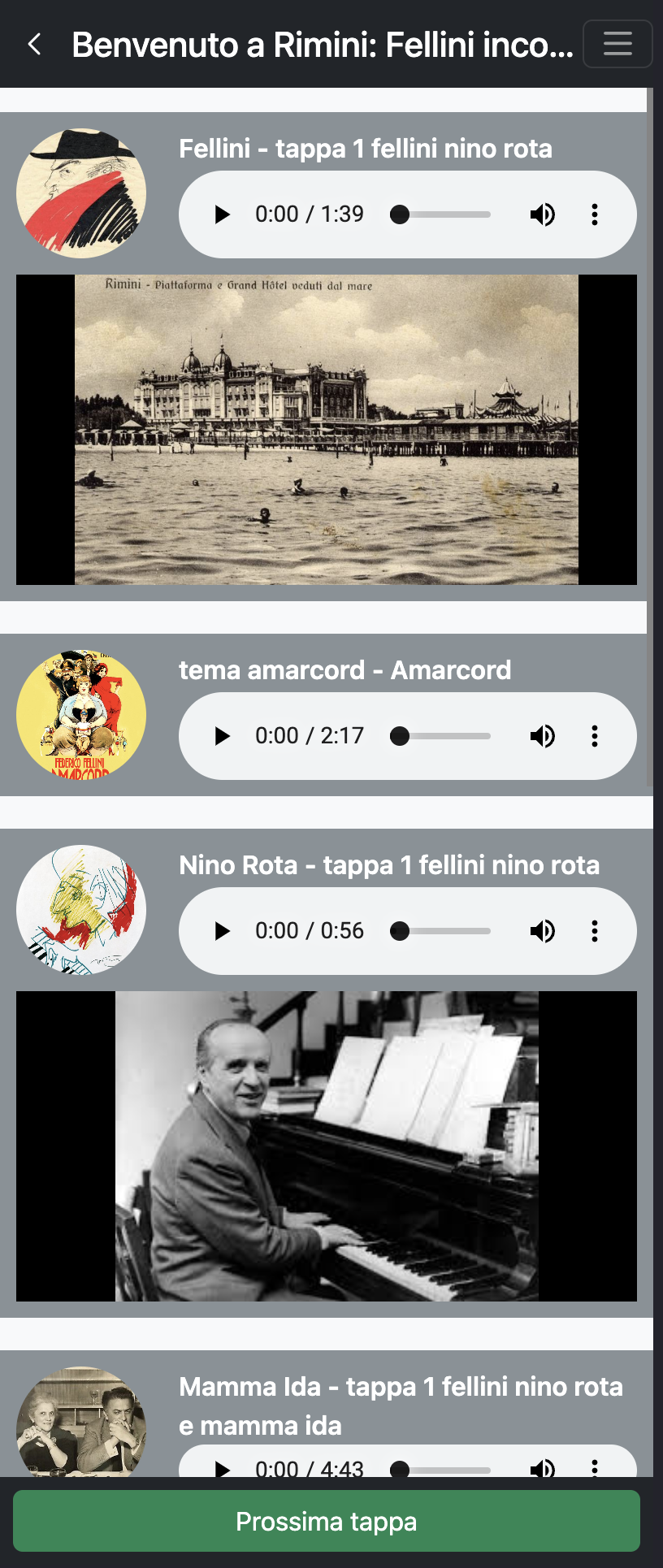
Task: Mute the Nino Rota audio
Action: 542,931
